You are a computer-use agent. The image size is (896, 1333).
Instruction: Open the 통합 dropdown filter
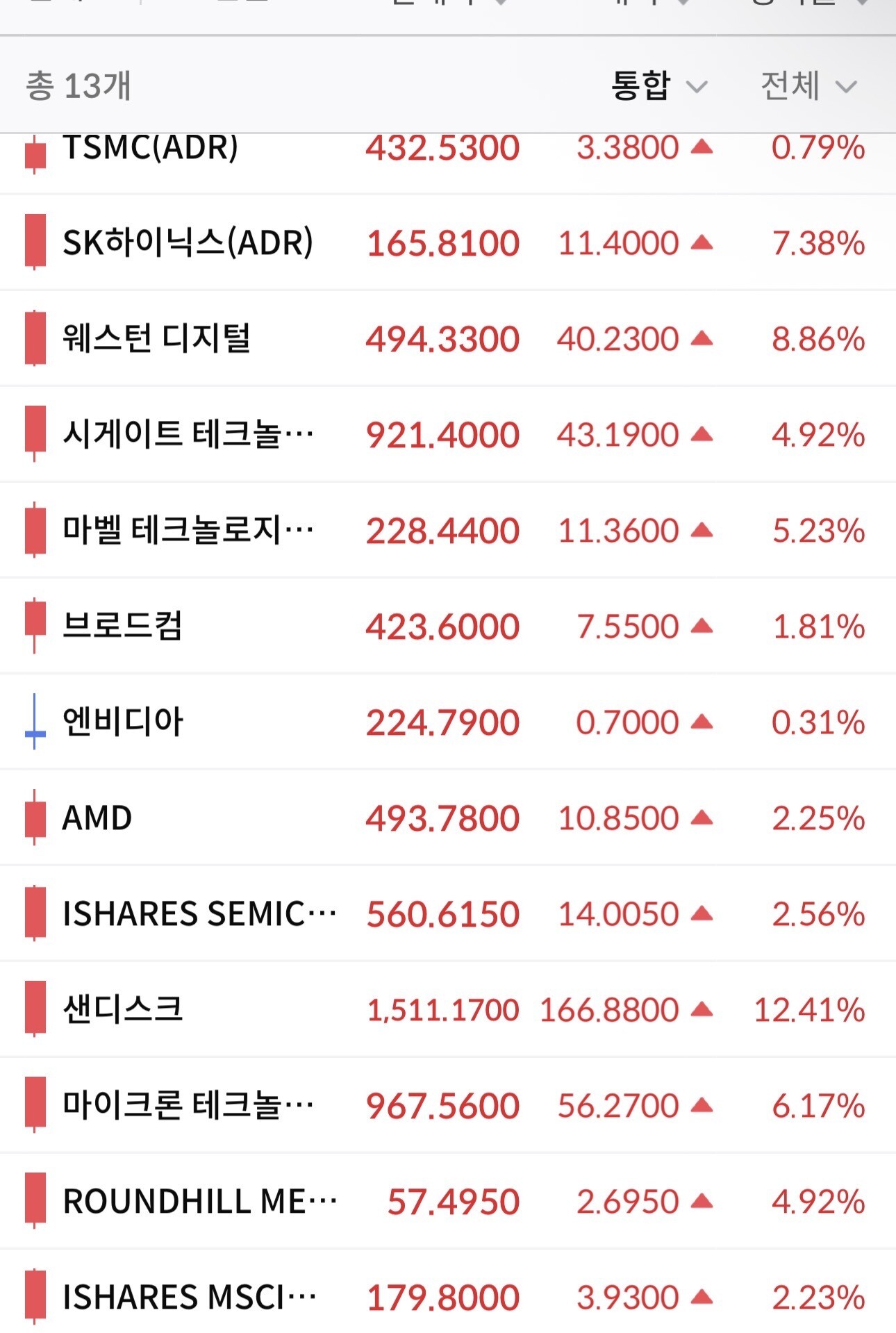click(x=658, y=86)
